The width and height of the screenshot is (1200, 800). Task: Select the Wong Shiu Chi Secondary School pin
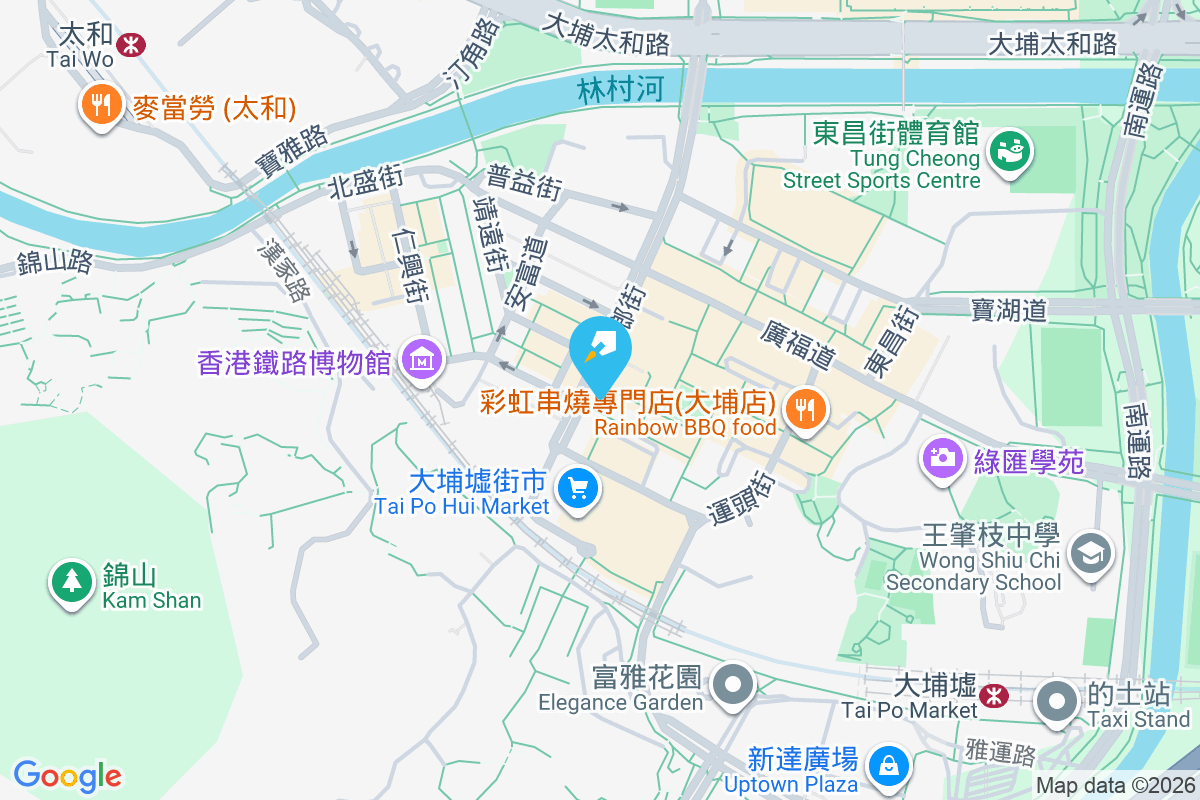[x=1090, y=553]
